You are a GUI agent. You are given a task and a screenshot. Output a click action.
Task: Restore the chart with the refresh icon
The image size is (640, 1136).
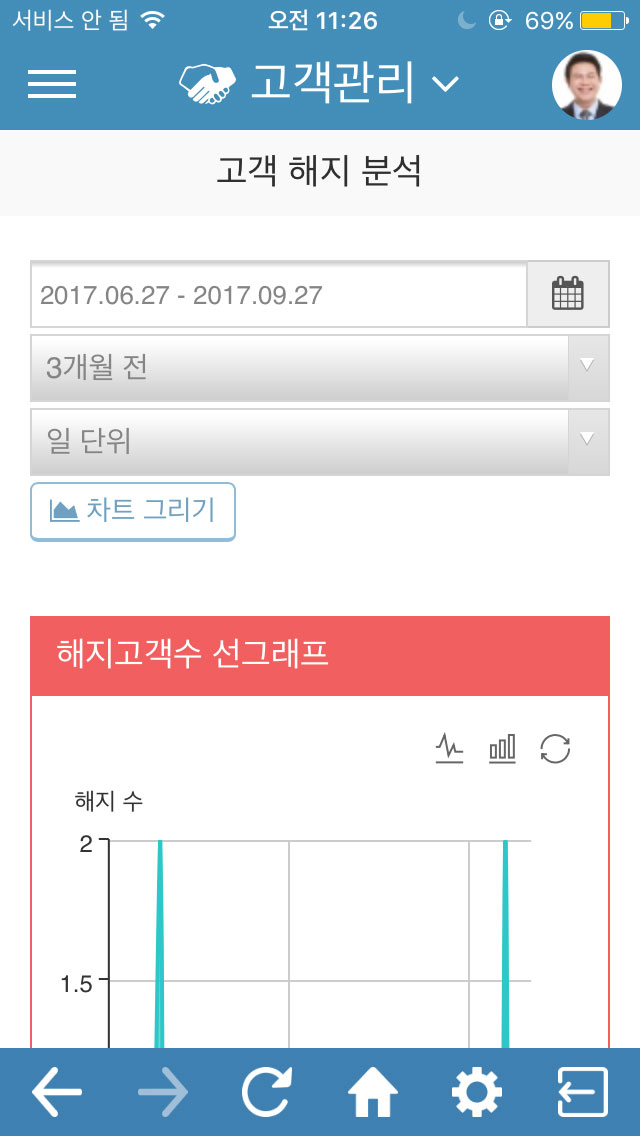[x=556, y=748]
